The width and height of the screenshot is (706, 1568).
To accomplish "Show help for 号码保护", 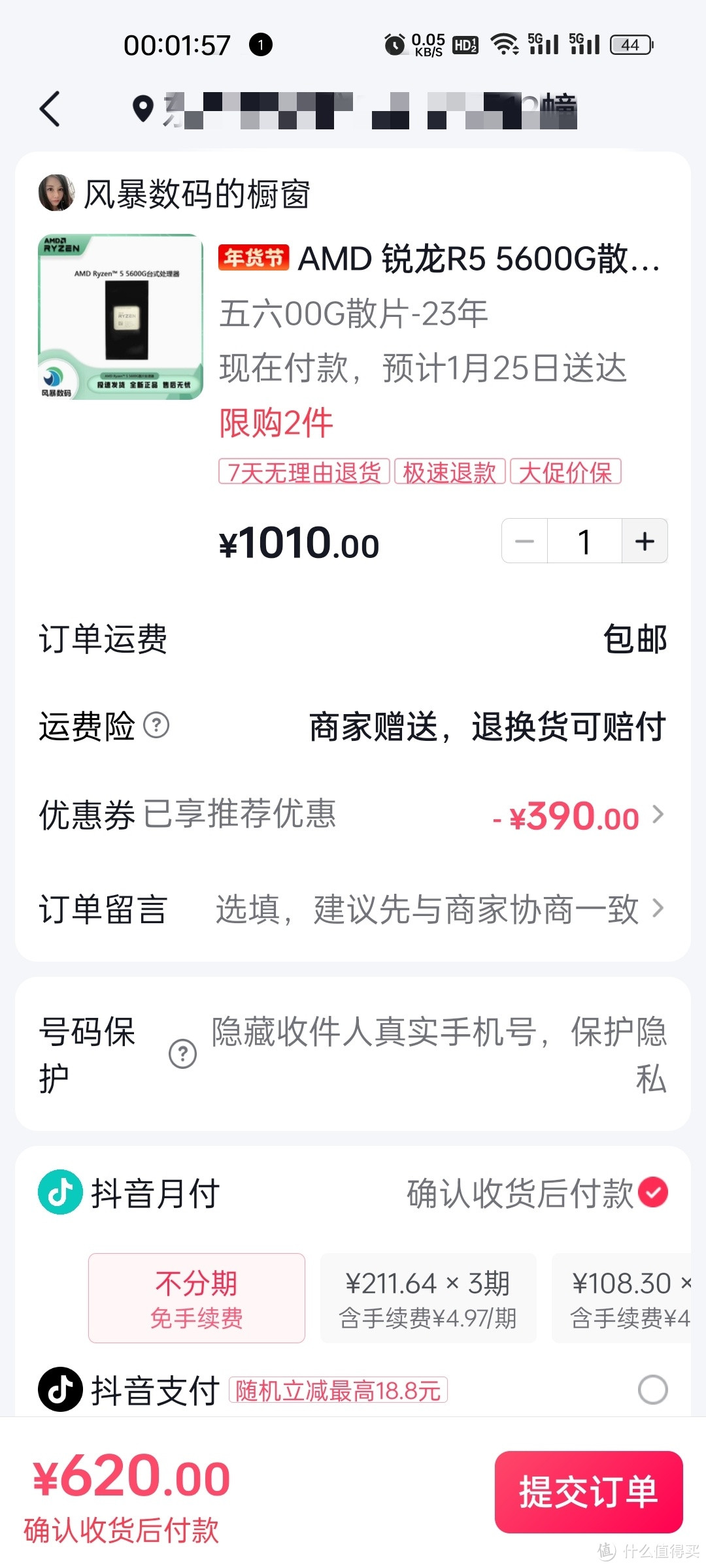I will click(x=183, y=1054).
